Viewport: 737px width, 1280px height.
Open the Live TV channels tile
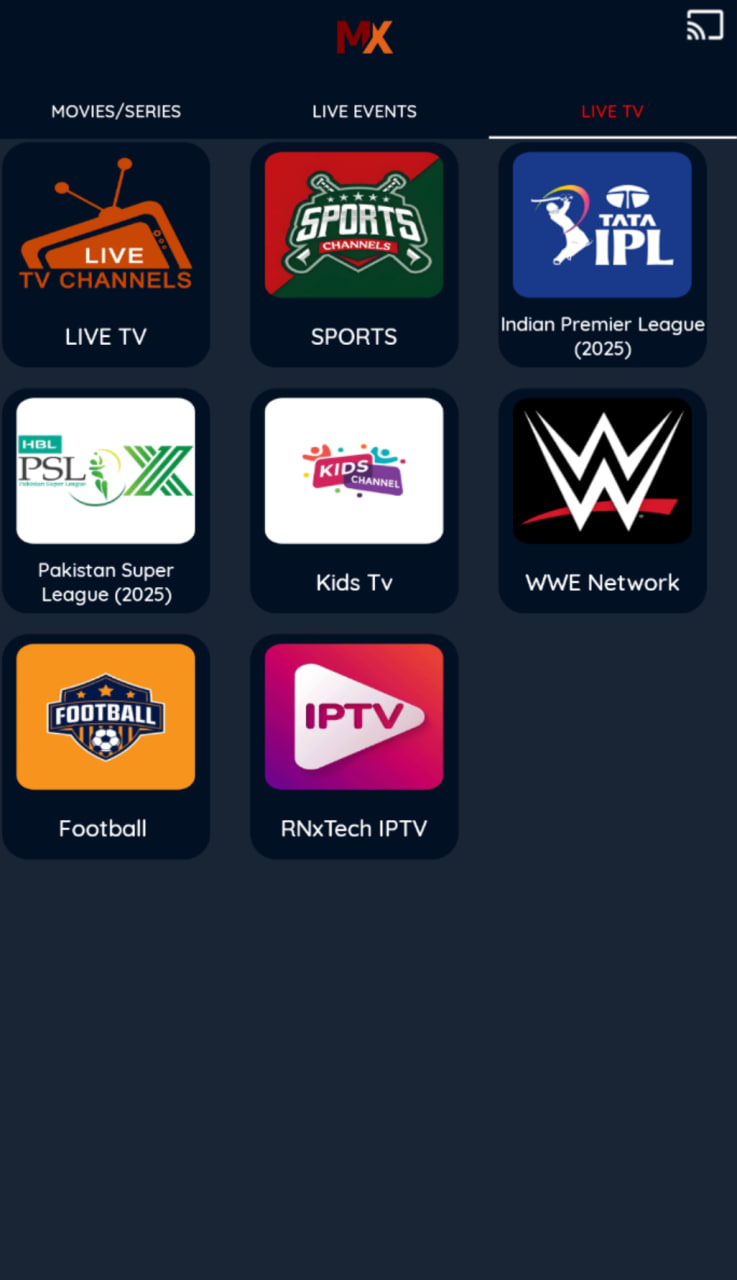(x=106, y=254)
